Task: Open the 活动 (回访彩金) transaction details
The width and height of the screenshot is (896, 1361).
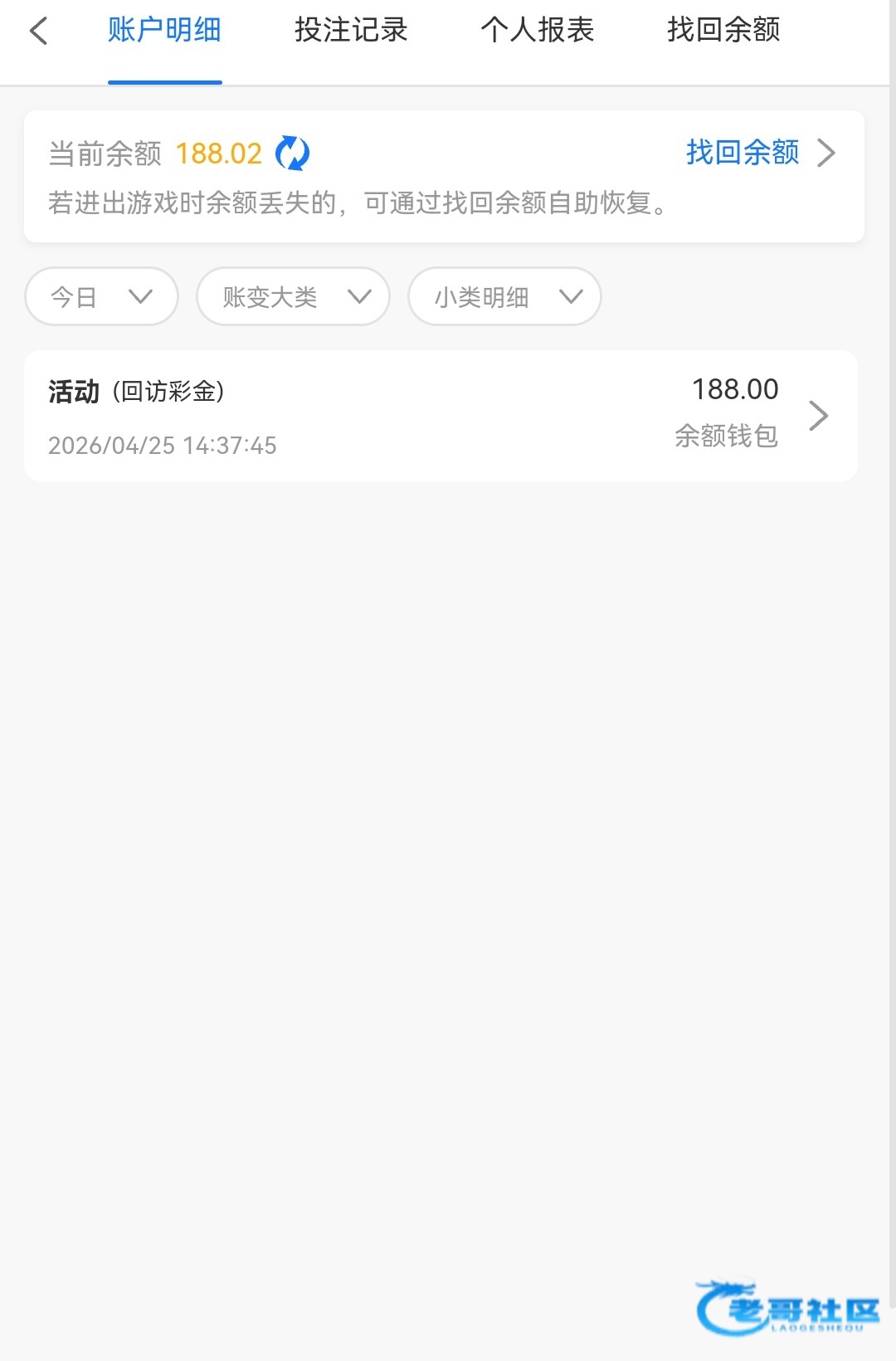Action: coord(441,416)
